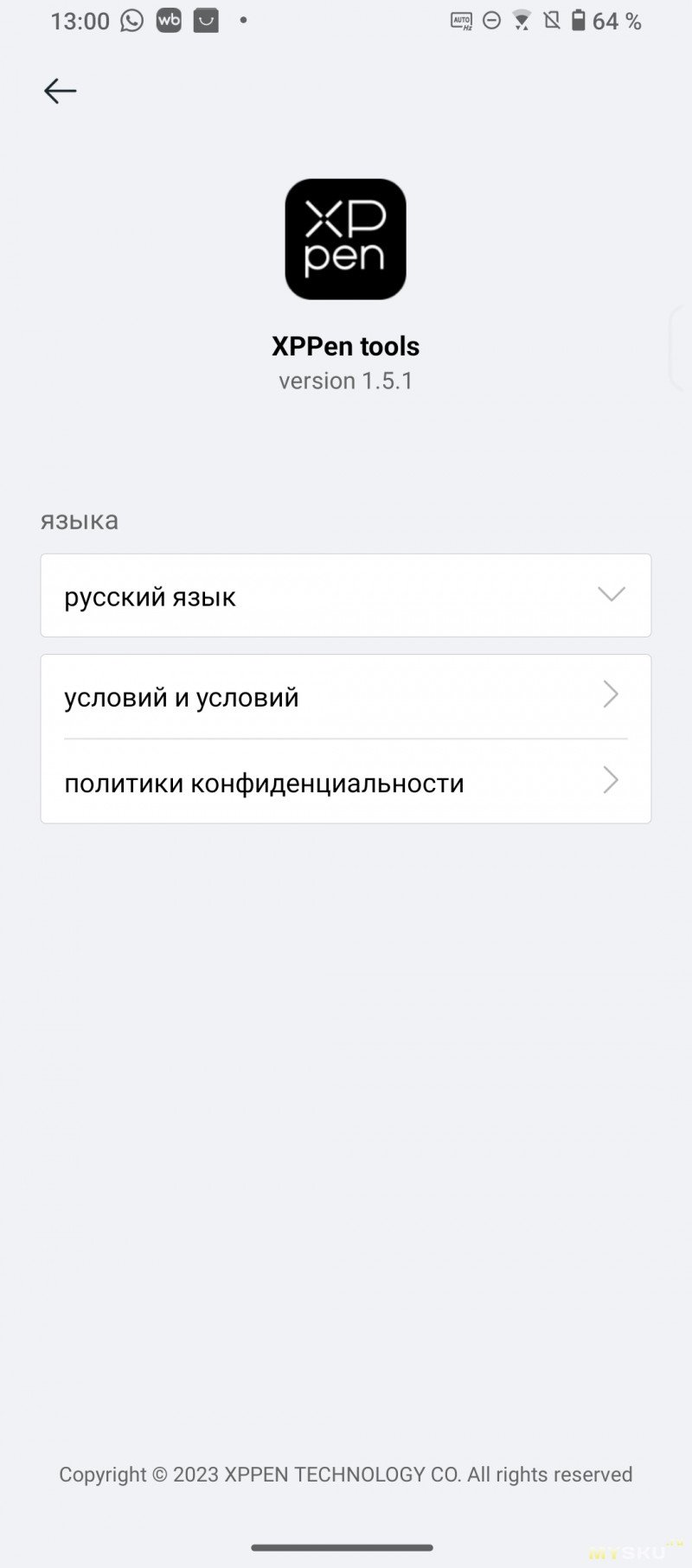The height and width of the screenshot is (1568, 692).
Task: Expand the русский язык language dropdown
Action: pyautogui.click(x=346, y=596)
